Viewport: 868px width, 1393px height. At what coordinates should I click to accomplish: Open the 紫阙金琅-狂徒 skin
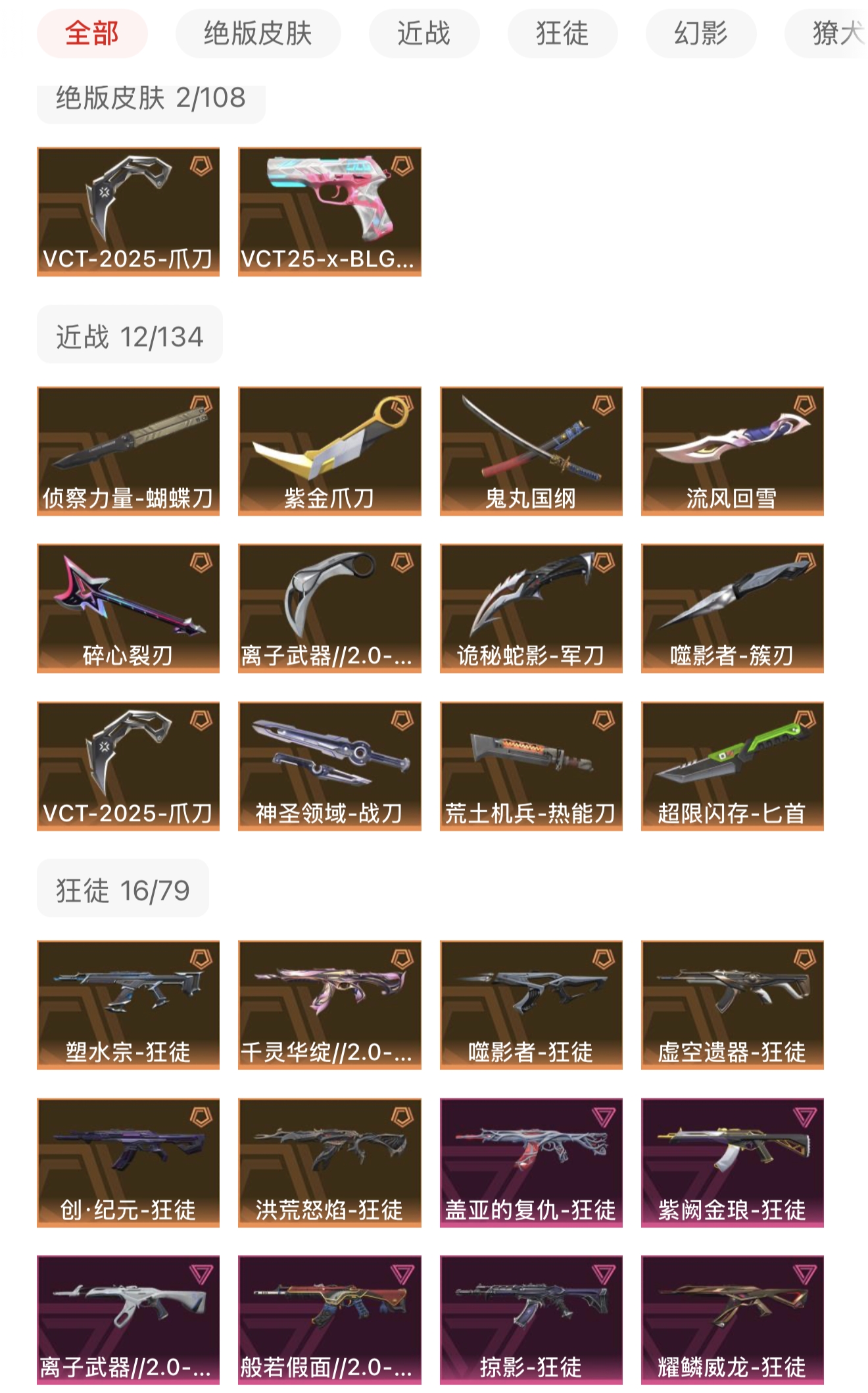point(732,1162)
